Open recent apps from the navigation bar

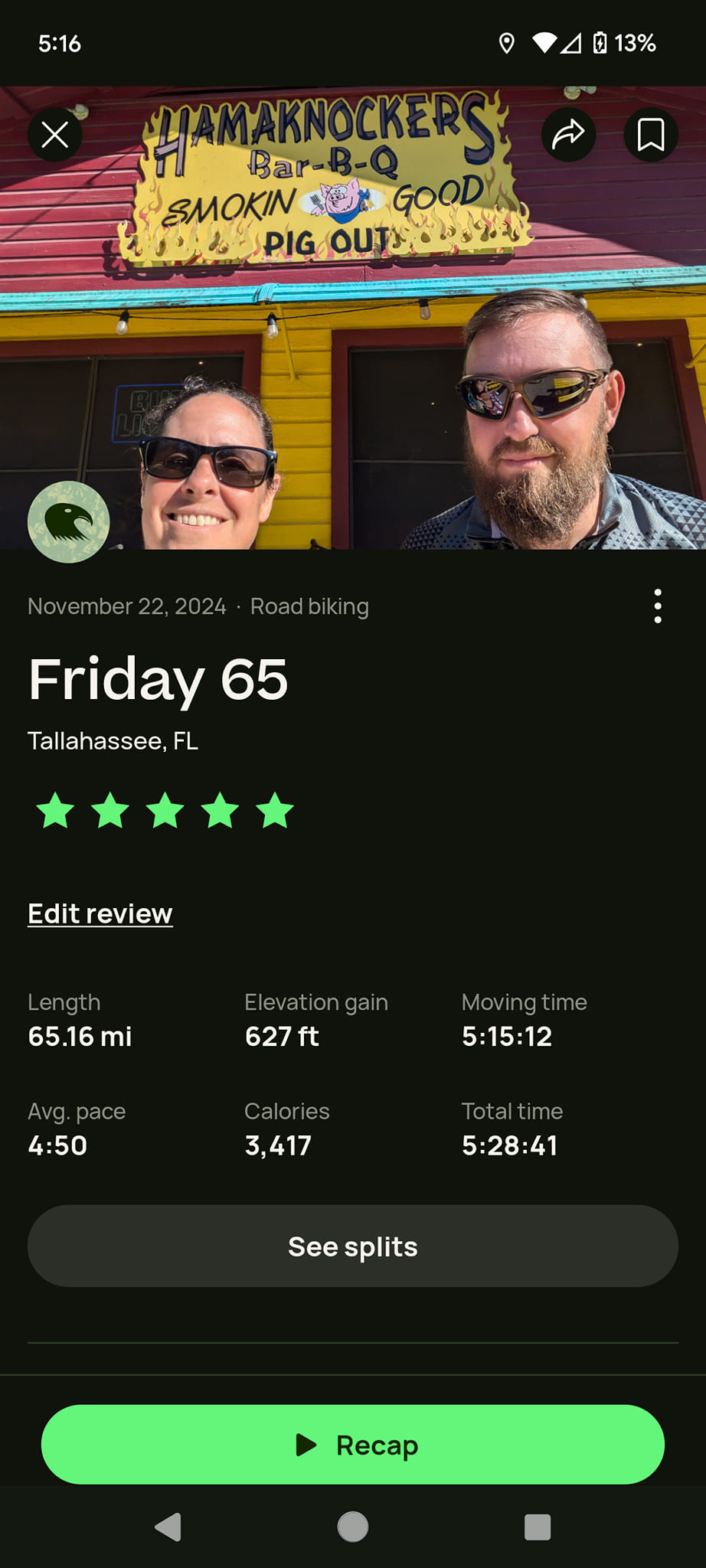(x=538, y=1527)
